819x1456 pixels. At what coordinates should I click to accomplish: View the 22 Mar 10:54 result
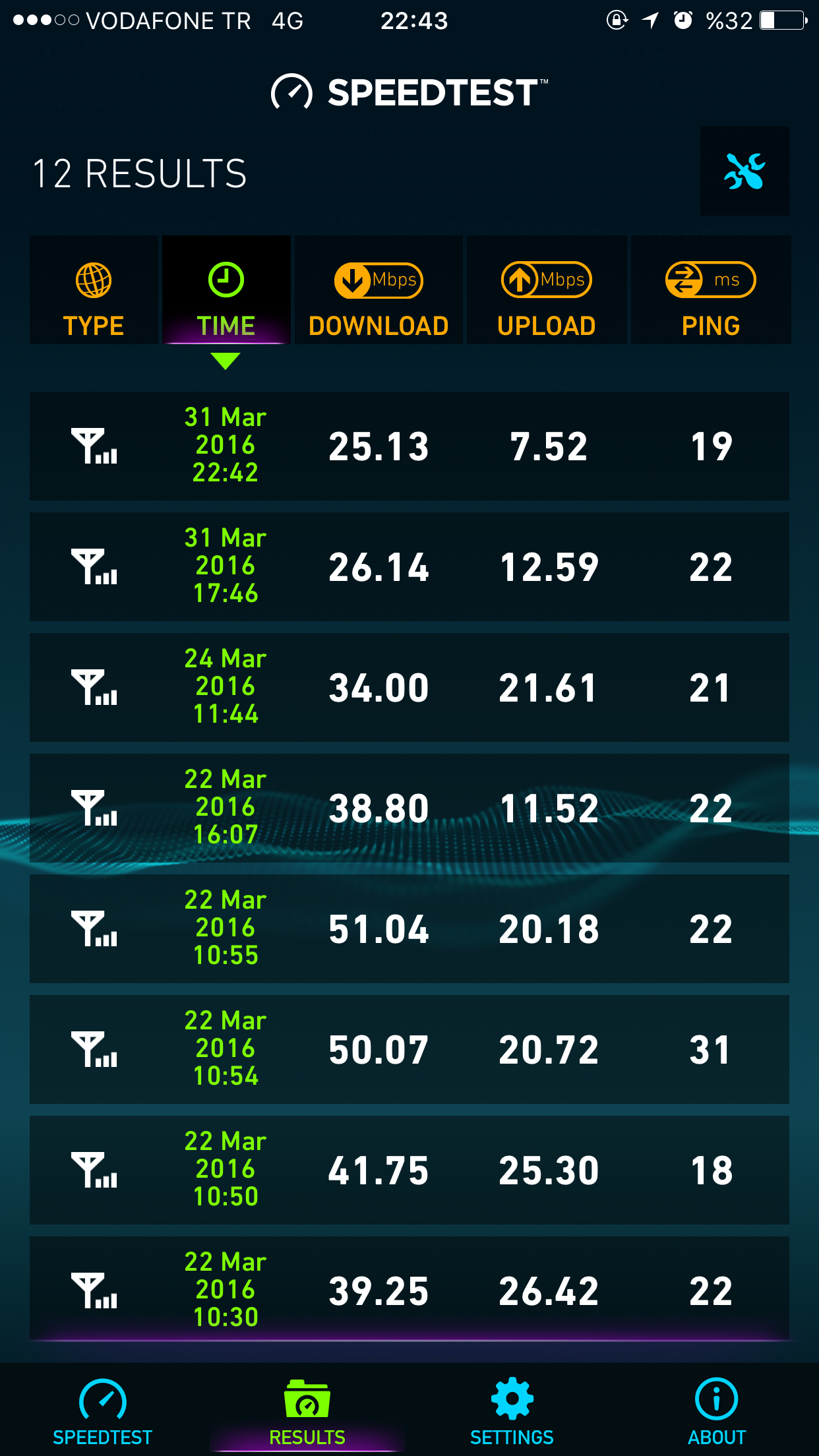point(409,1049)
